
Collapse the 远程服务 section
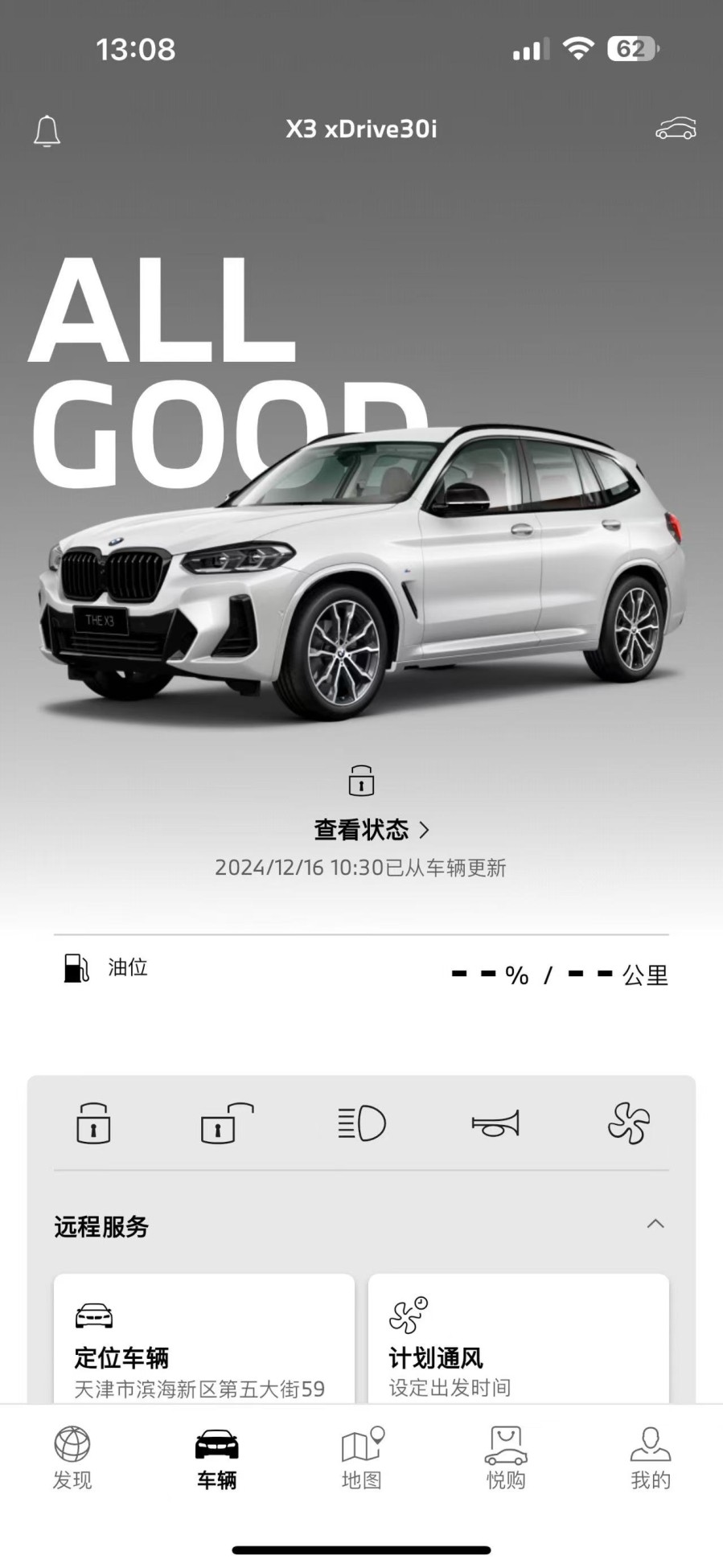pyautogui.click(x=655, y=1224)
